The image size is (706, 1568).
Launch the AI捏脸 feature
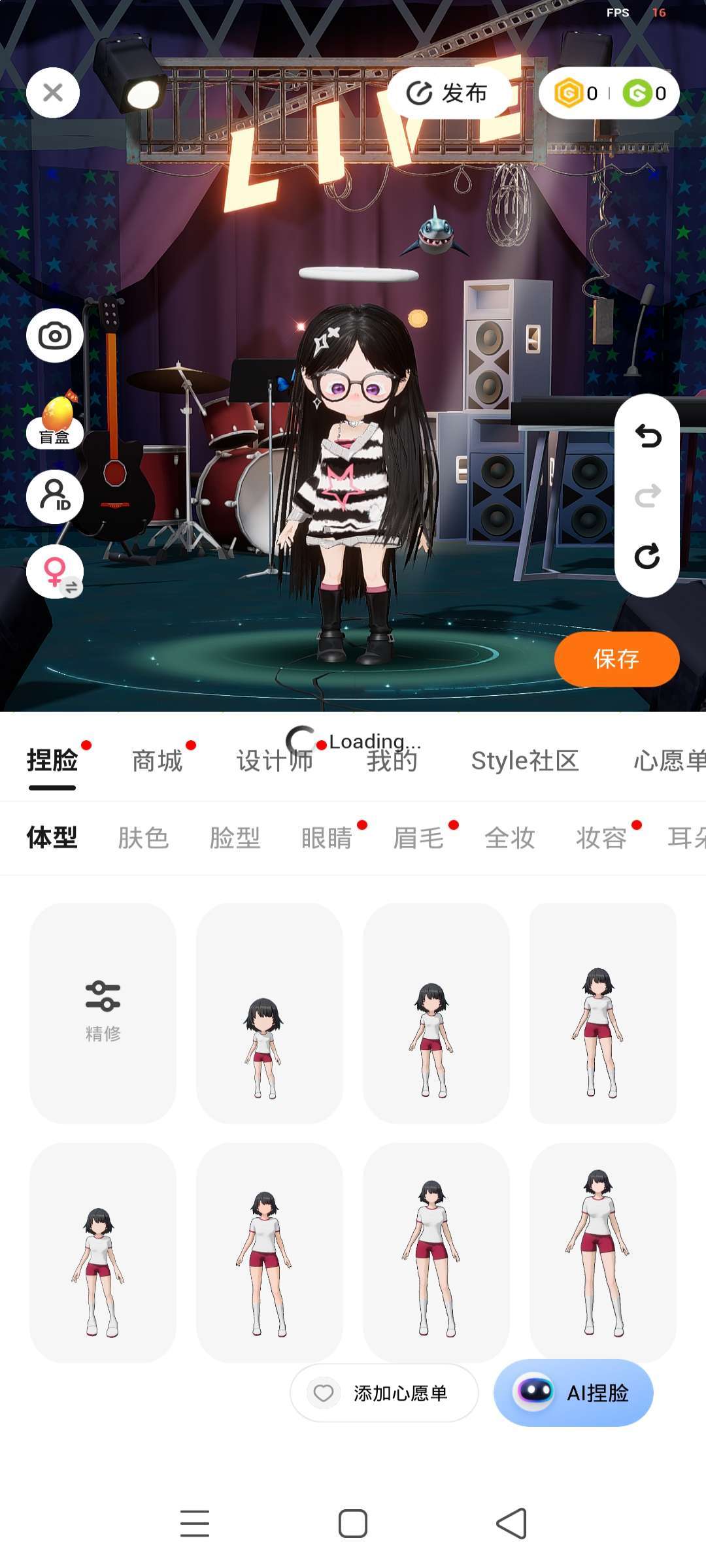point(573,1393)
